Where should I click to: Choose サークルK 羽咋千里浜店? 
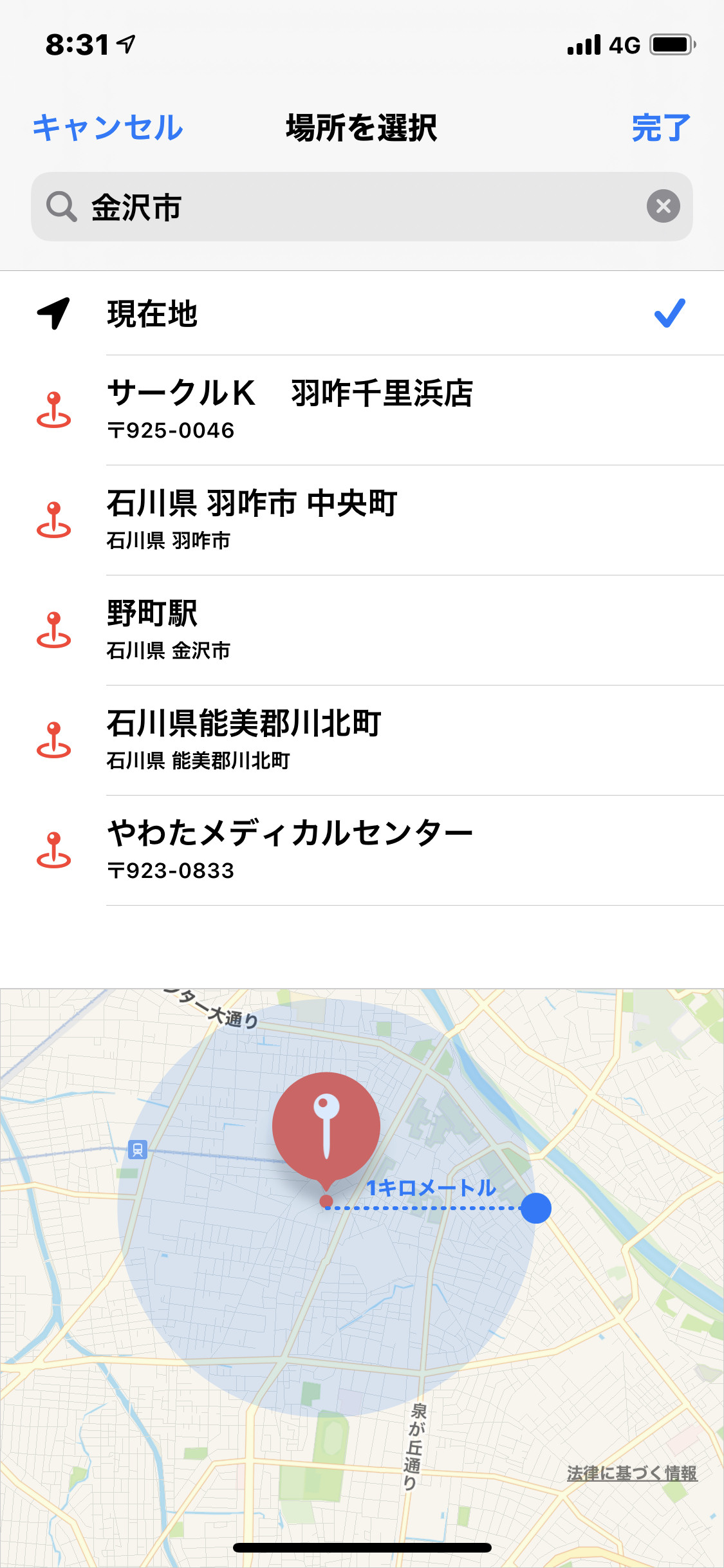point(362,410)
